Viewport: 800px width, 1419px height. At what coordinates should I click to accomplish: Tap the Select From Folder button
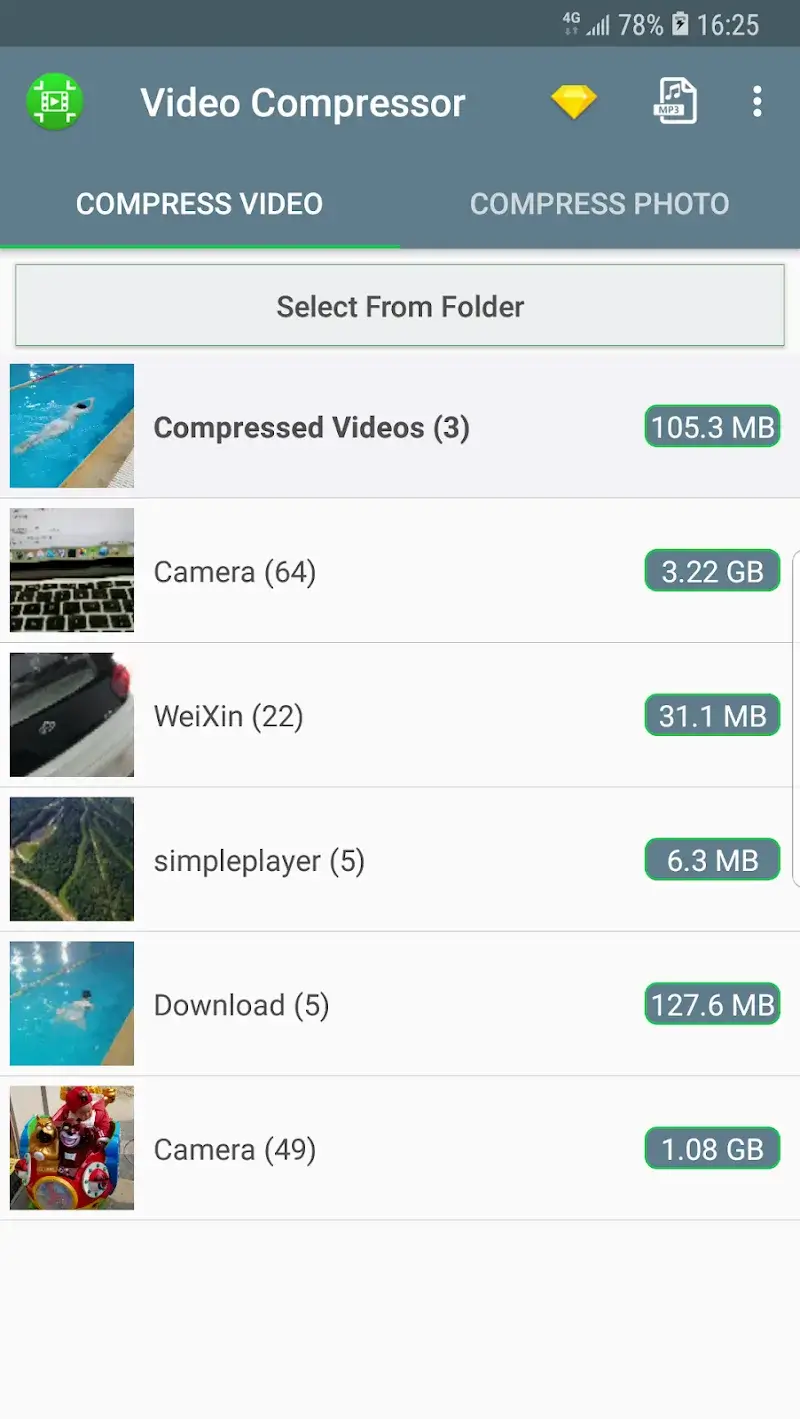pyautogui.click(x=400, y=306)
